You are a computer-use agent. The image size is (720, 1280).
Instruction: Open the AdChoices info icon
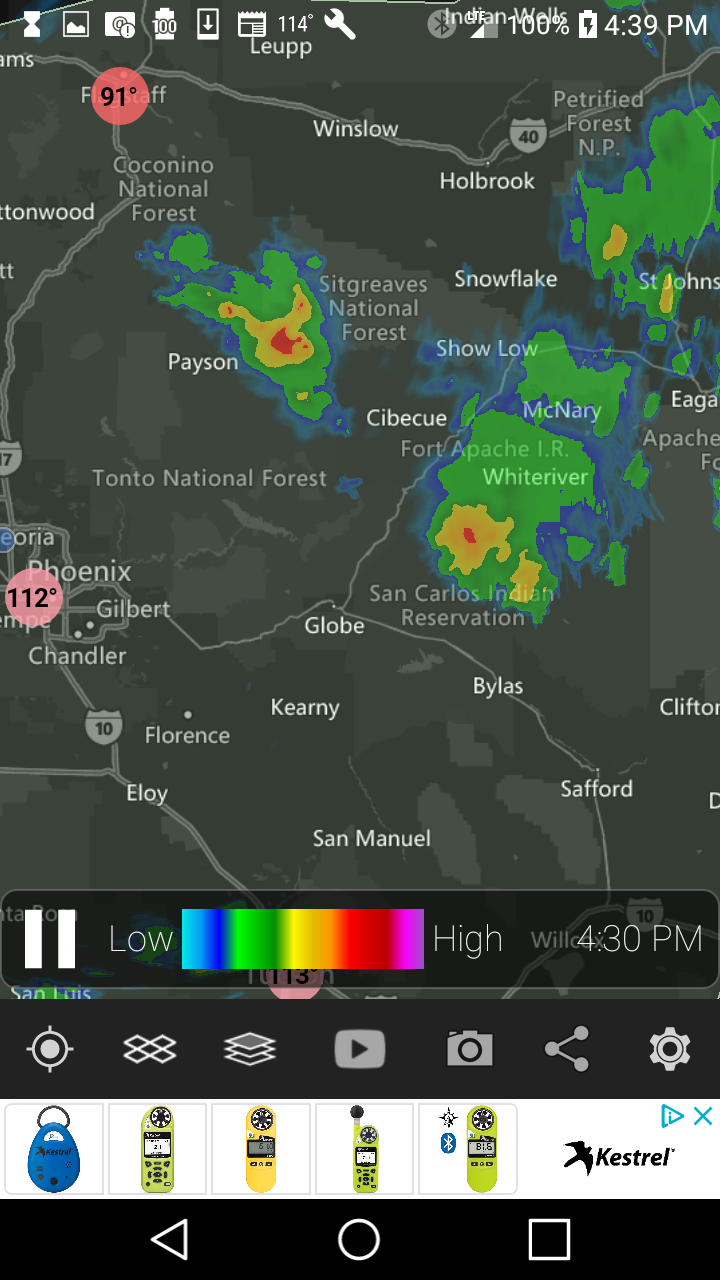tap(674, 1116)
